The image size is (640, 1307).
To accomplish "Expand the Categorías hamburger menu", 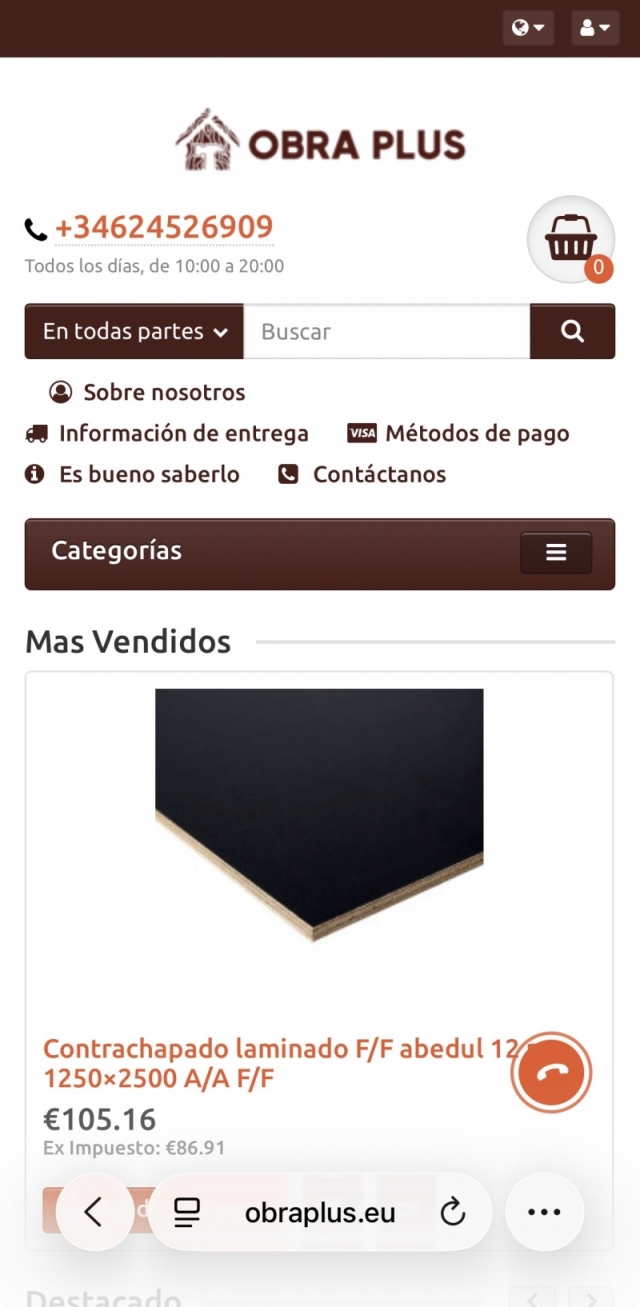I will 555,552.
